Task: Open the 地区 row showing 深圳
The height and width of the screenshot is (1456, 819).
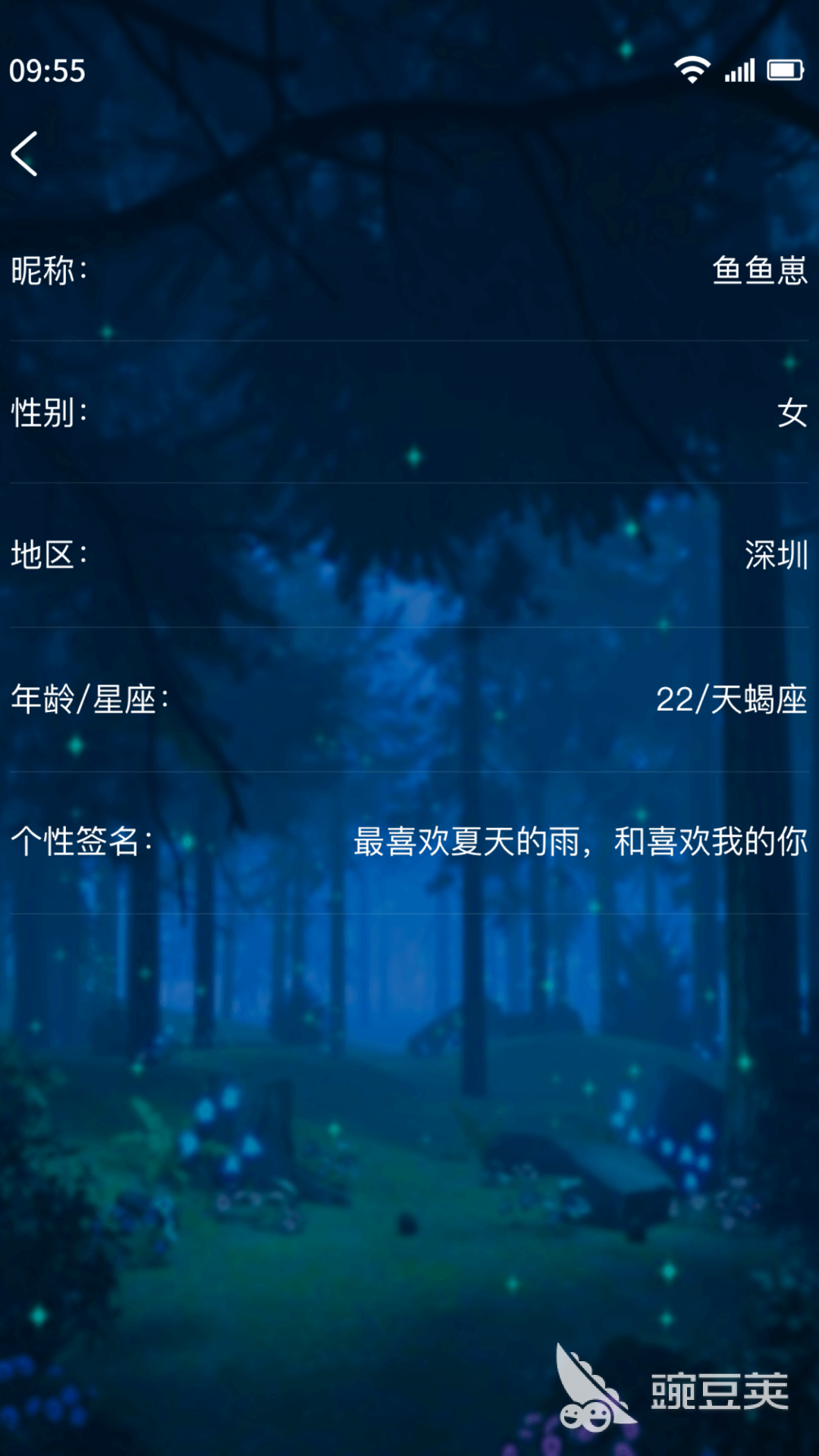Action: (x=409, y=556)
